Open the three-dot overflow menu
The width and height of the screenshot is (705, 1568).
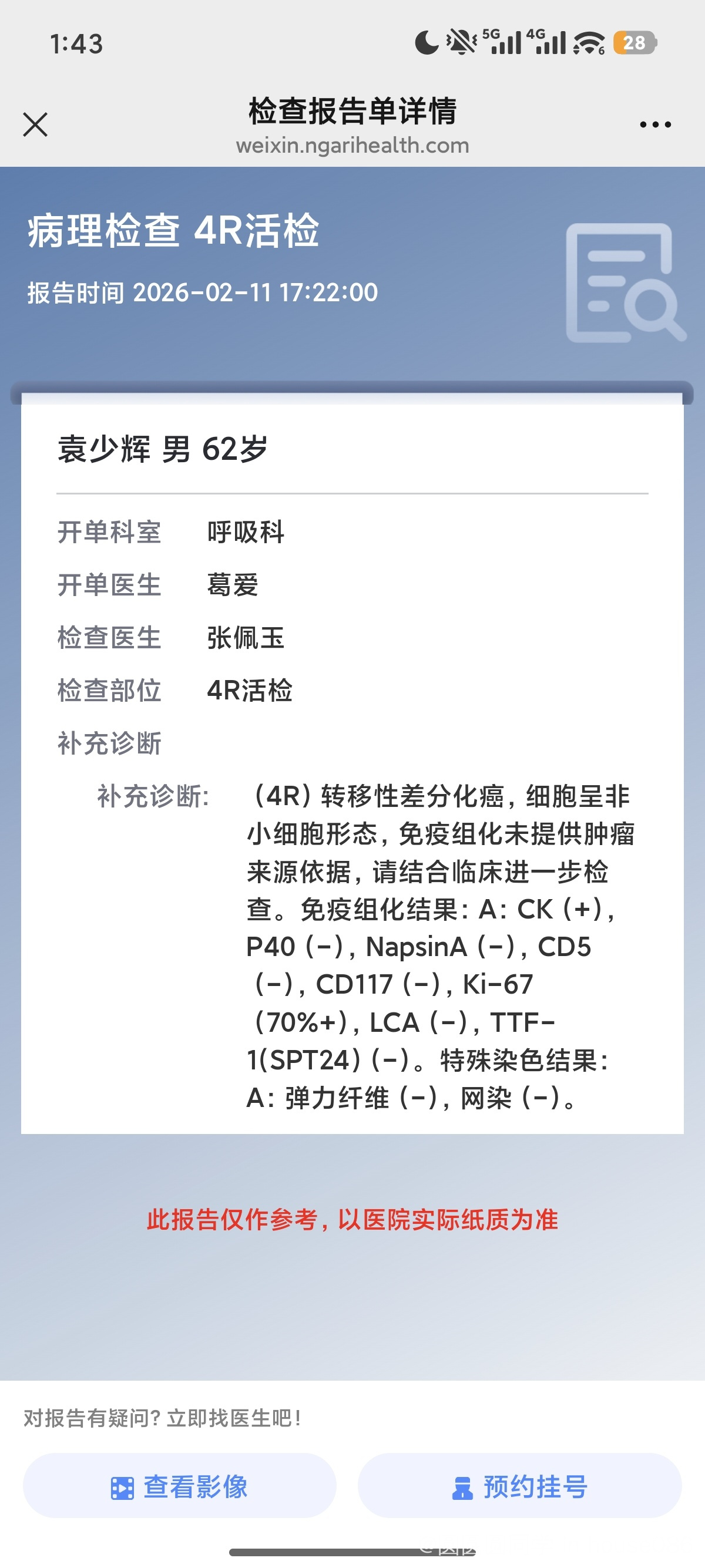tap(655, 125)
